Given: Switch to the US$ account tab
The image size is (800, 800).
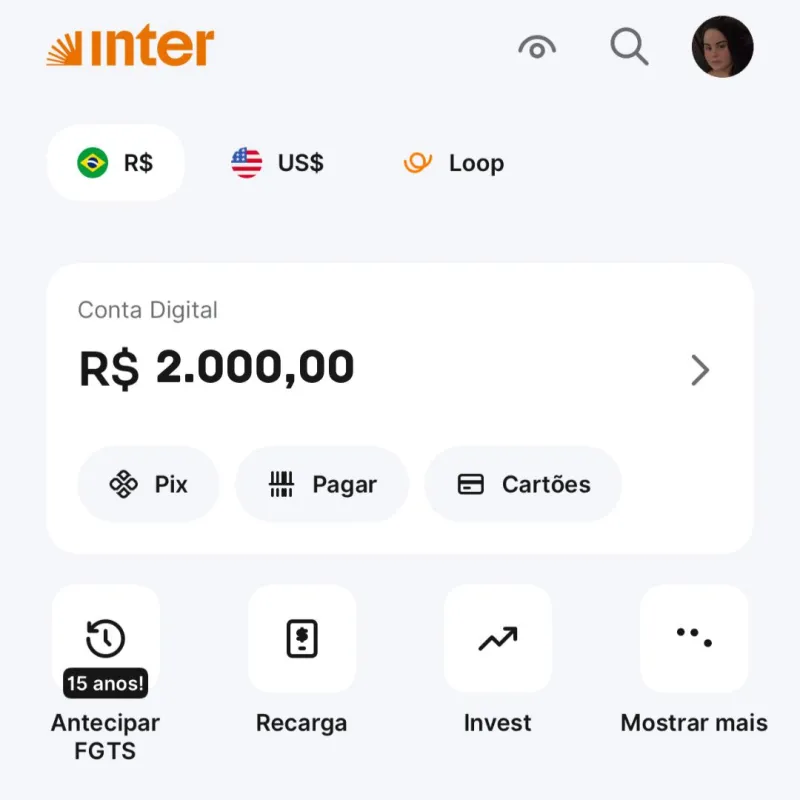Looking at the screenshot, I should 278,163.
